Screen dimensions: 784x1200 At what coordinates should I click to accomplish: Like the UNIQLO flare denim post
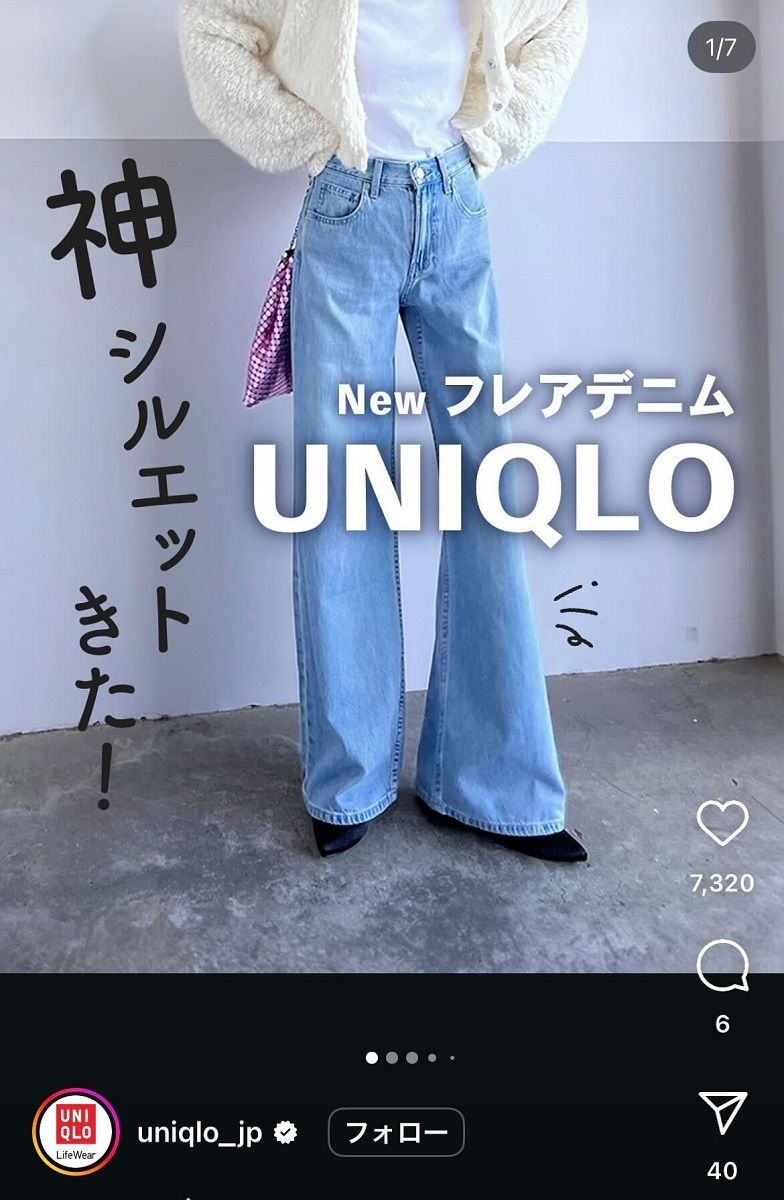pos(722,824)
